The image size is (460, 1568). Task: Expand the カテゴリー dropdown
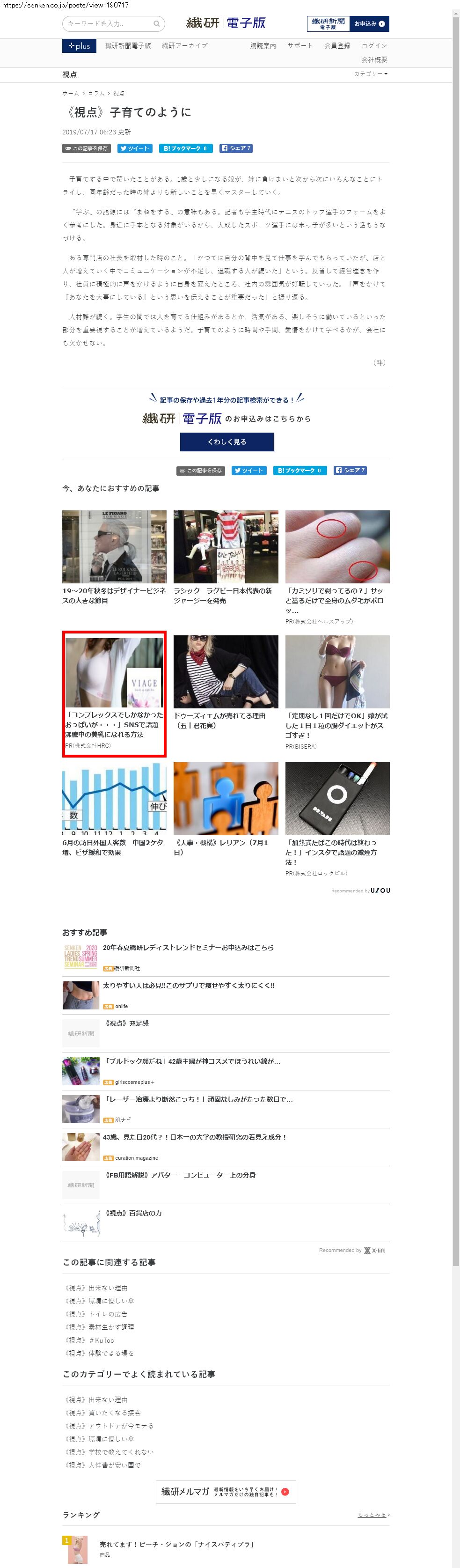click(371, 74)
